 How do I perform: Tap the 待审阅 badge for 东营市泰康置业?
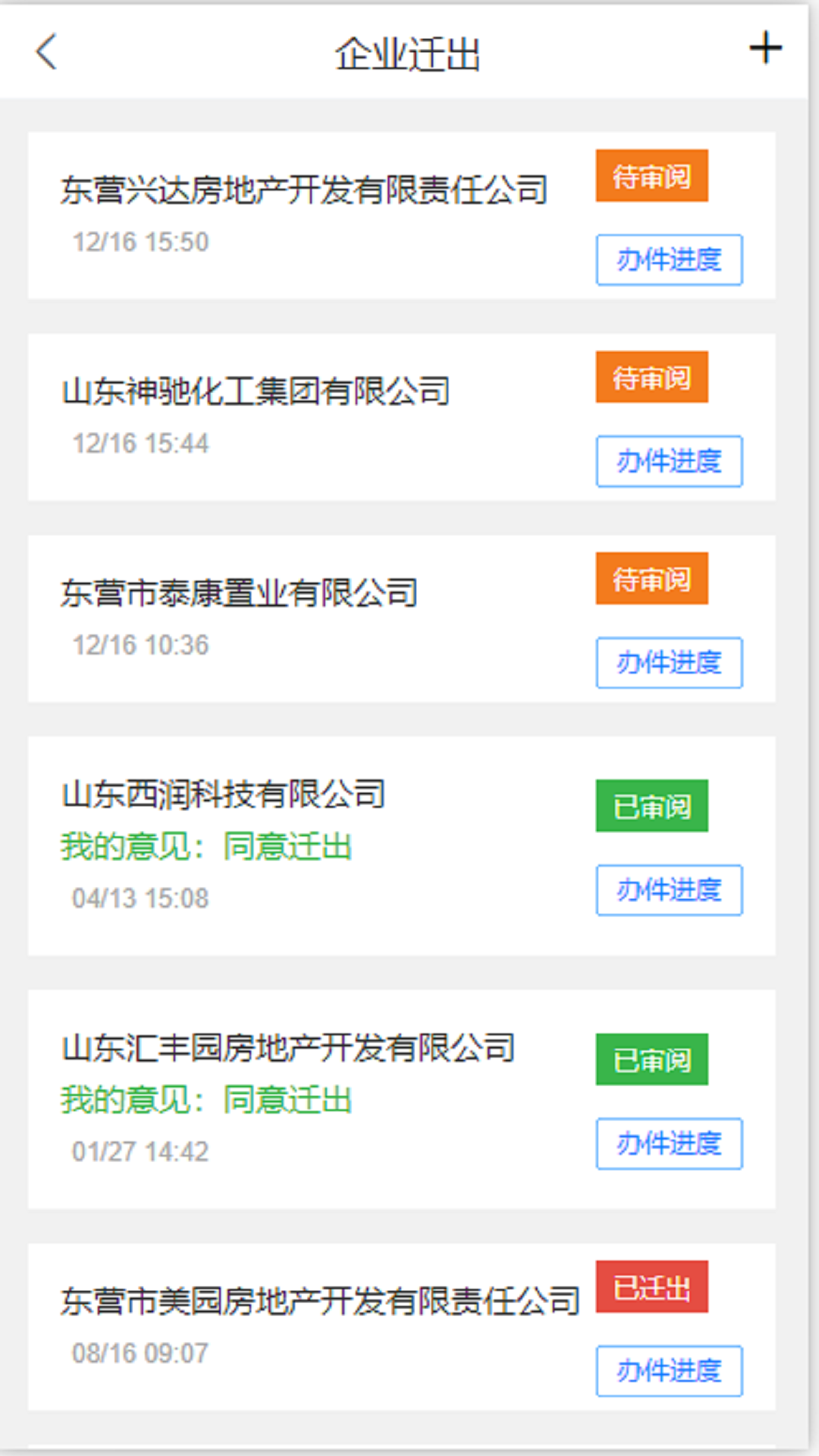651,579
